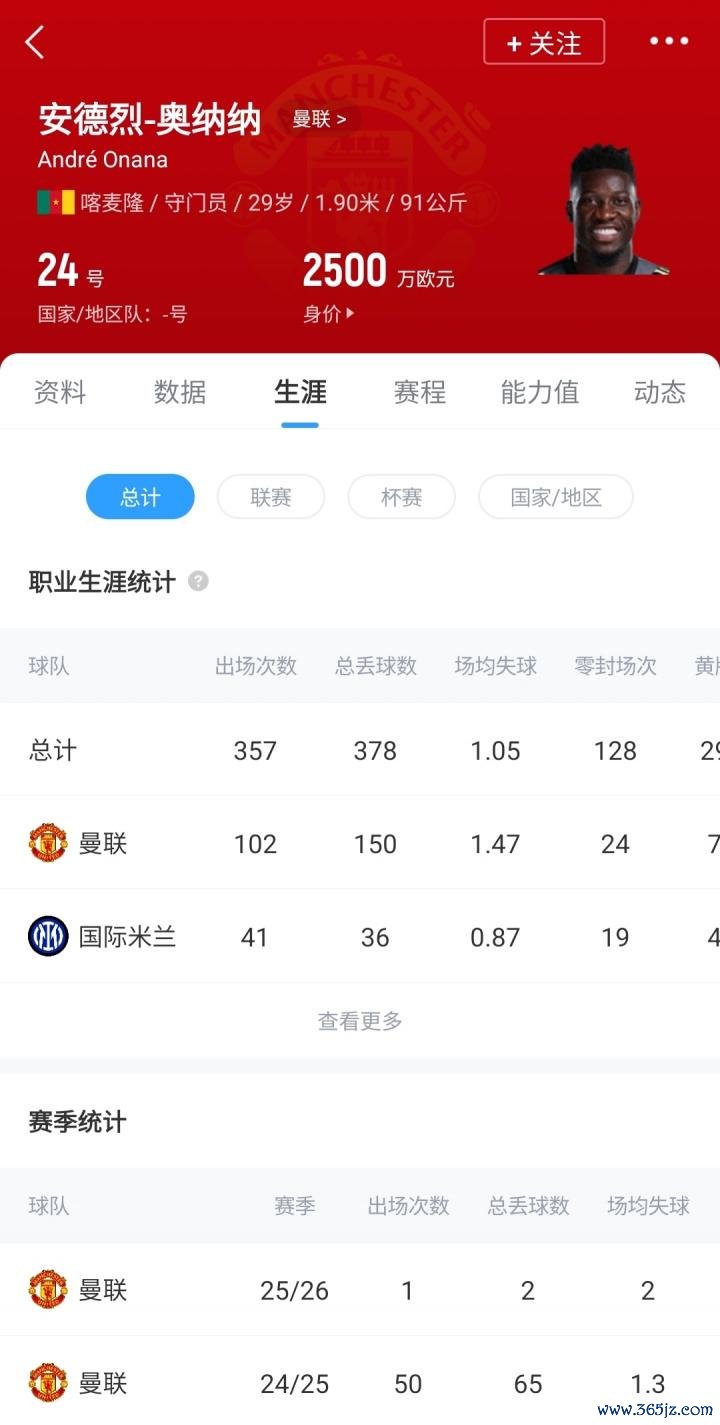
Task: Open the 曼联 24/25 season row
Action: point(360,1384)
